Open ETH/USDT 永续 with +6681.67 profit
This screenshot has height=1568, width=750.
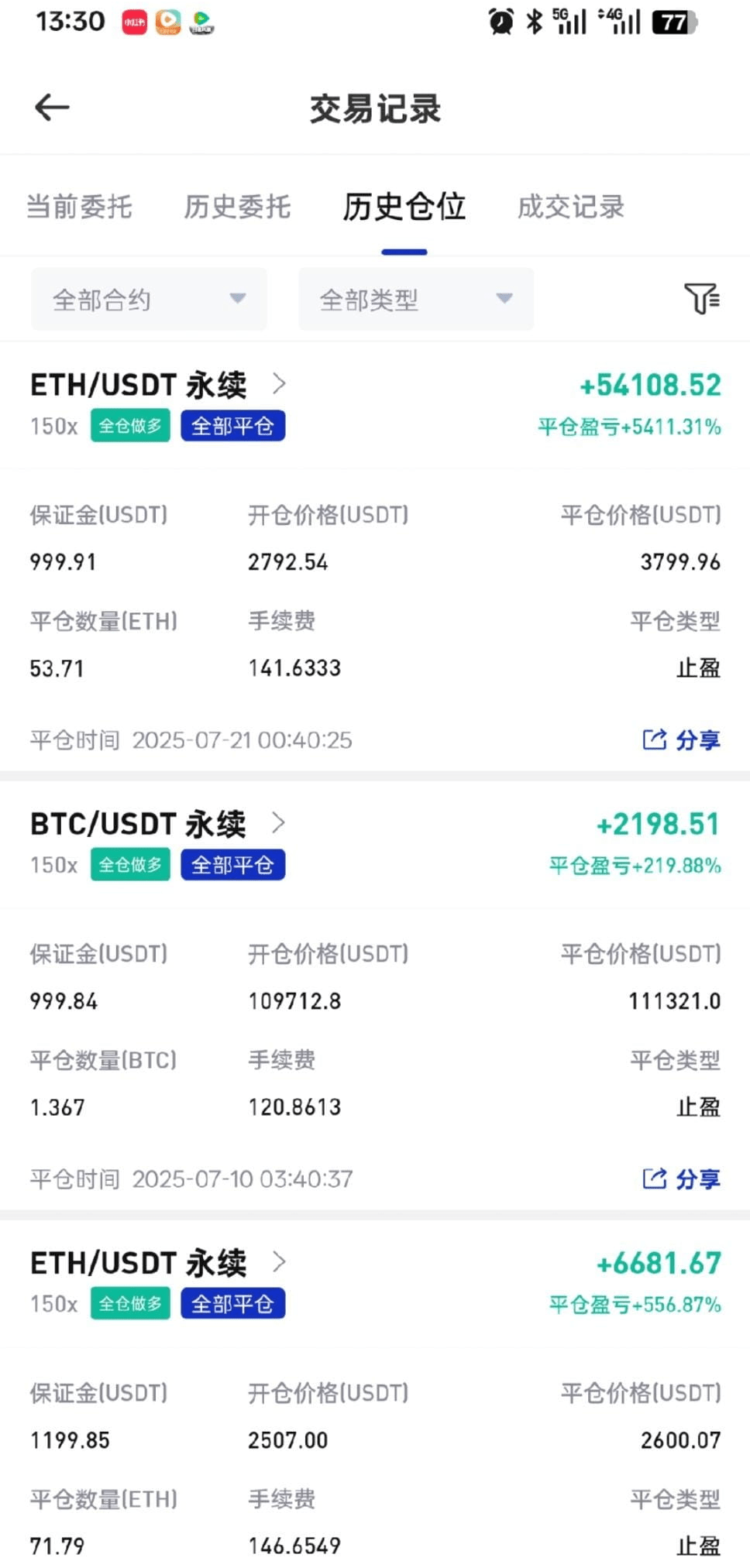[x=159, y=1263]
